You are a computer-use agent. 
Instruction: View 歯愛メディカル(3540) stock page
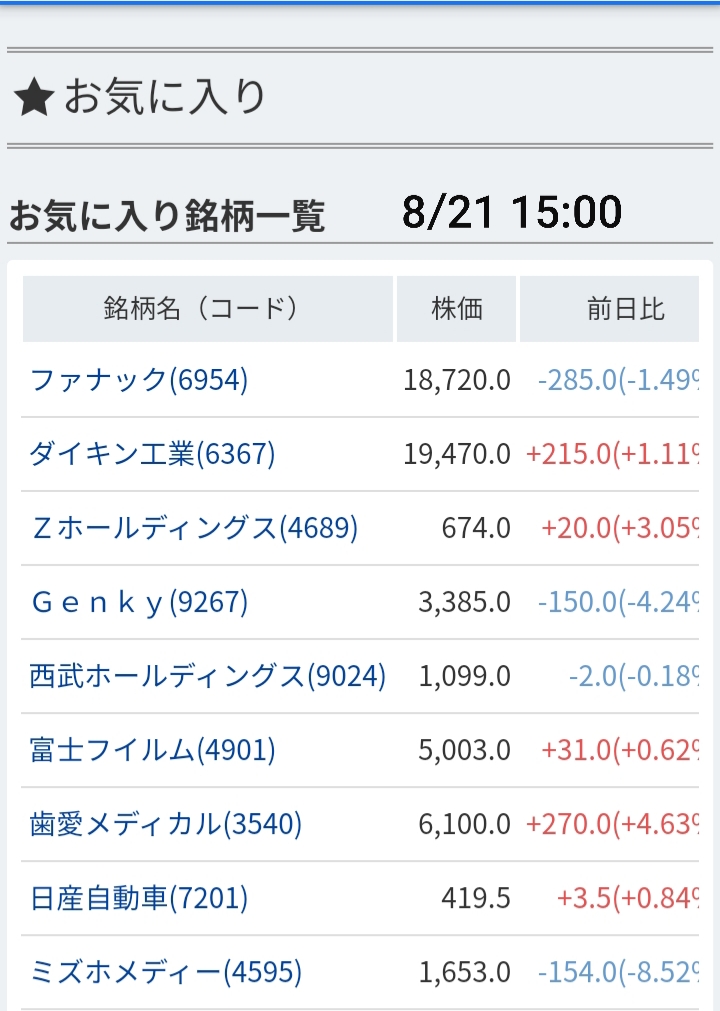point(166,824)
